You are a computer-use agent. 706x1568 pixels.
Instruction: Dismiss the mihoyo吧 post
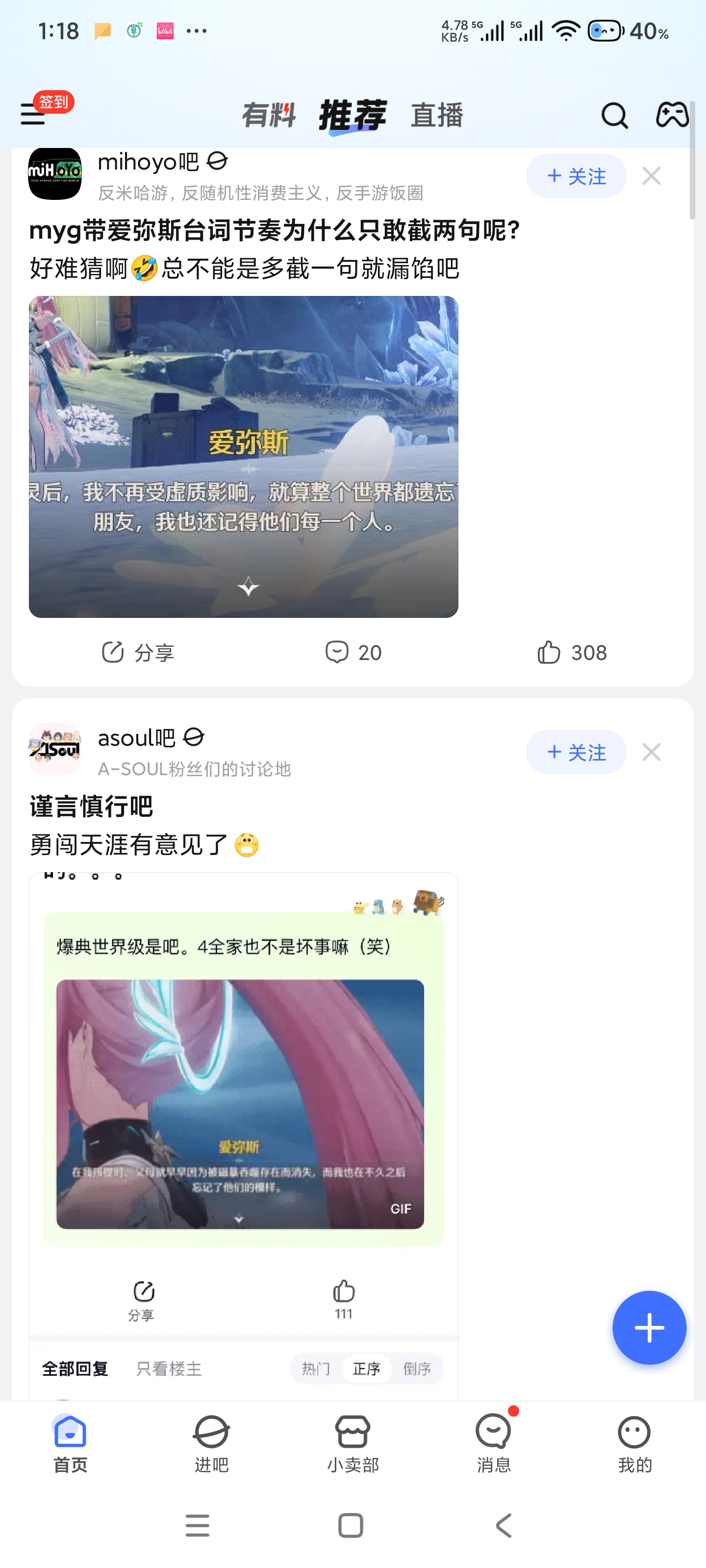(651, 176)
